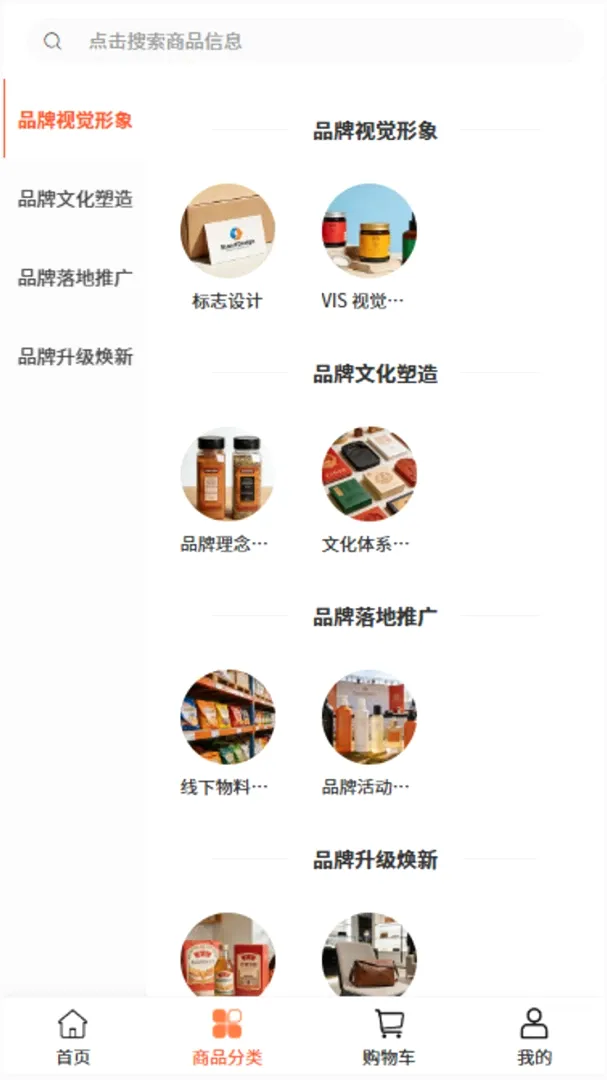The image size is (607, 1080).
Task: Tap the 商品分类 bottom tab
Action: (227, 1037)
